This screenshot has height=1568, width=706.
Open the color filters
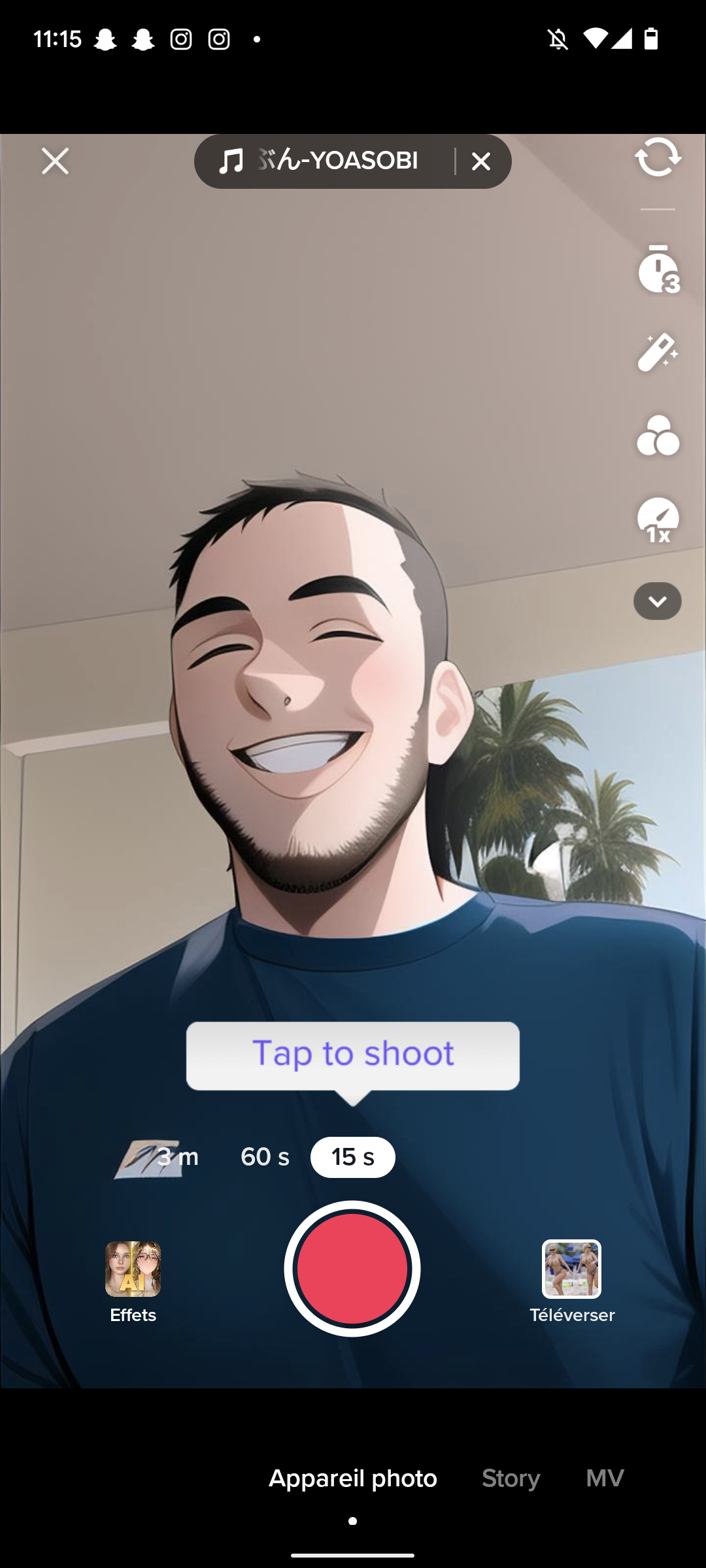click(658, 436)
